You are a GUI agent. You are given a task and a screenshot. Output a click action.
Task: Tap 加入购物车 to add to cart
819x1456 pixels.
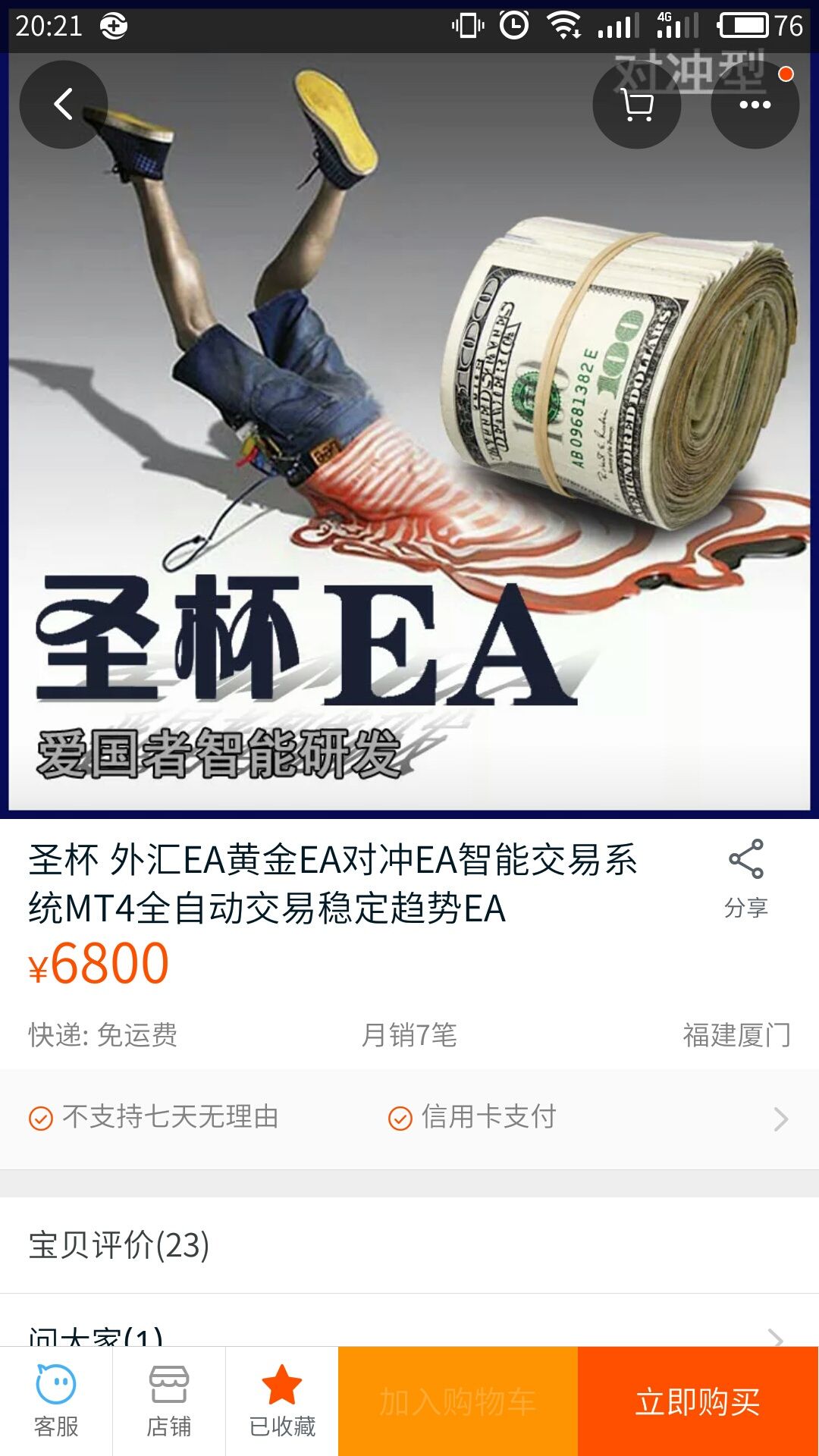click(458, 1401)
